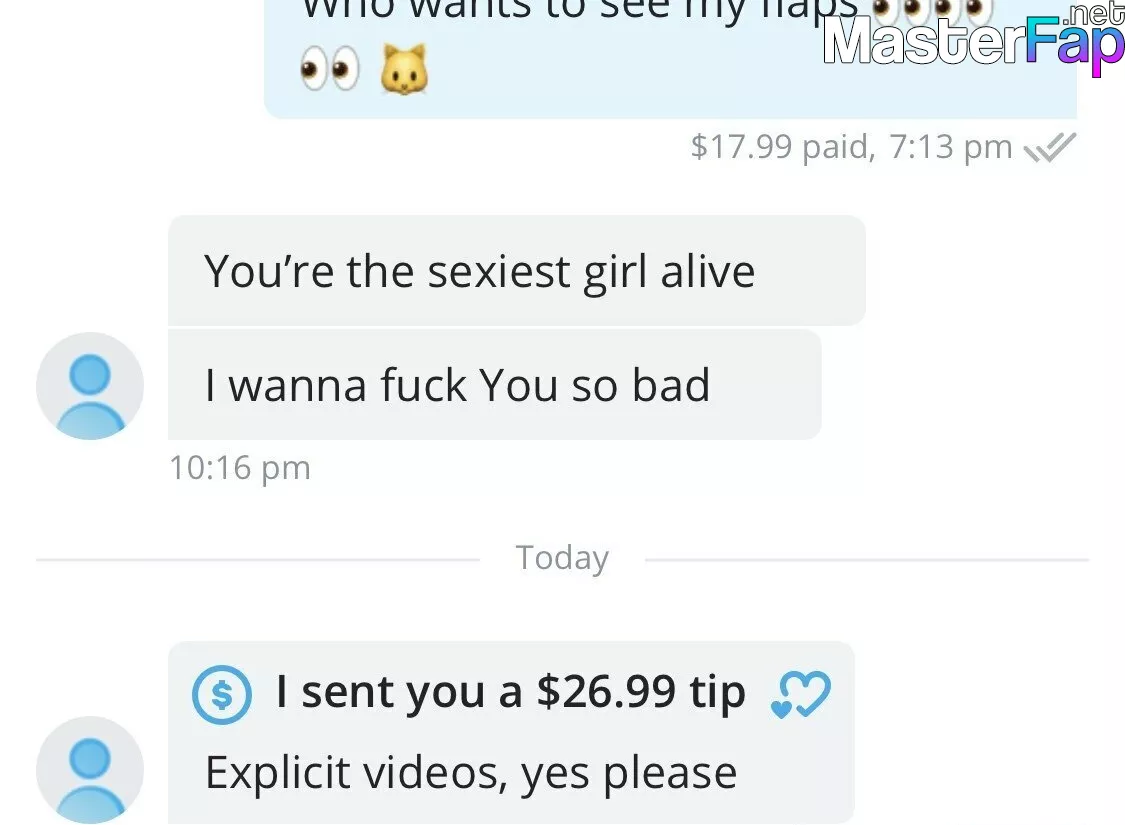This screenshot has width=1125, height=825.
Task: Open sender's avatar beside the $26.99 tip message
Action: pyautogui.click(x=90, y=770)
